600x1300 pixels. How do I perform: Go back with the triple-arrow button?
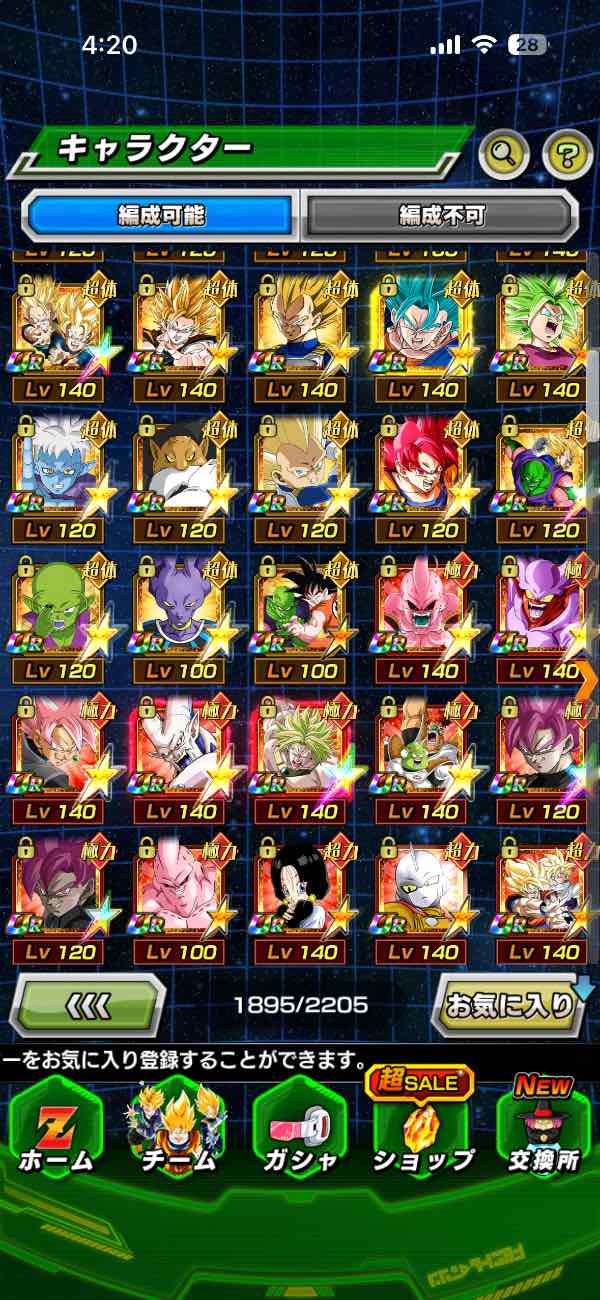[x=88, y=1004]
